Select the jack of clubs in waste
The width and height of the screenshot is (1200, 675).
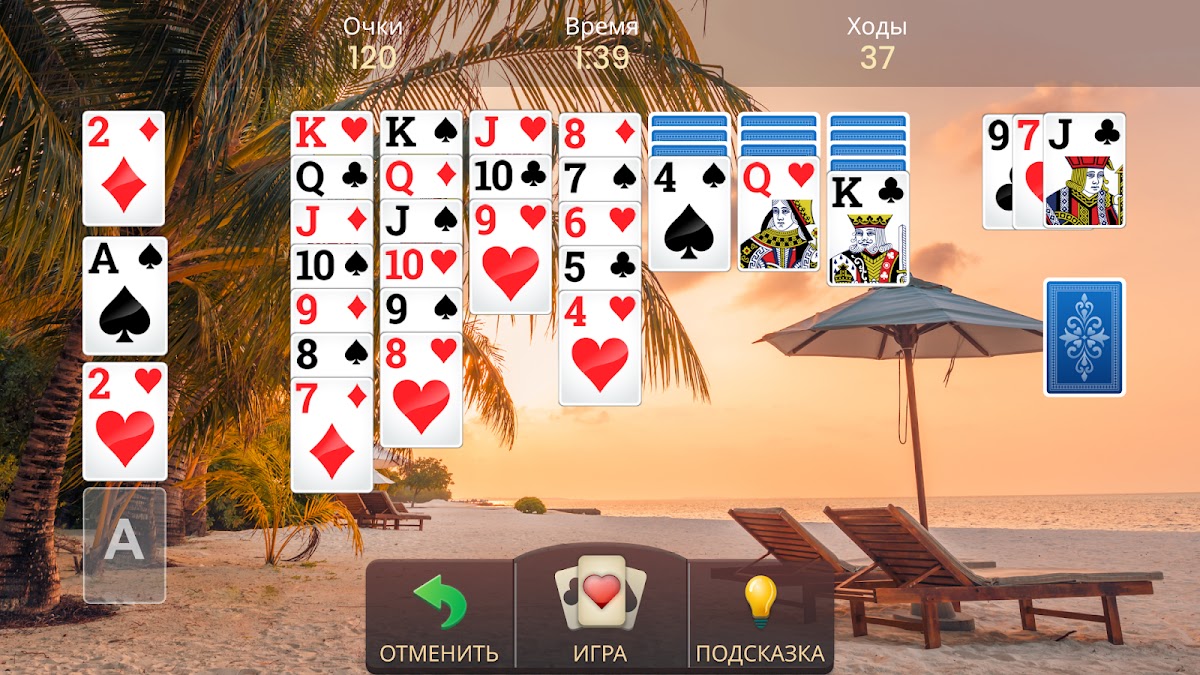[x=1085, y=170]
